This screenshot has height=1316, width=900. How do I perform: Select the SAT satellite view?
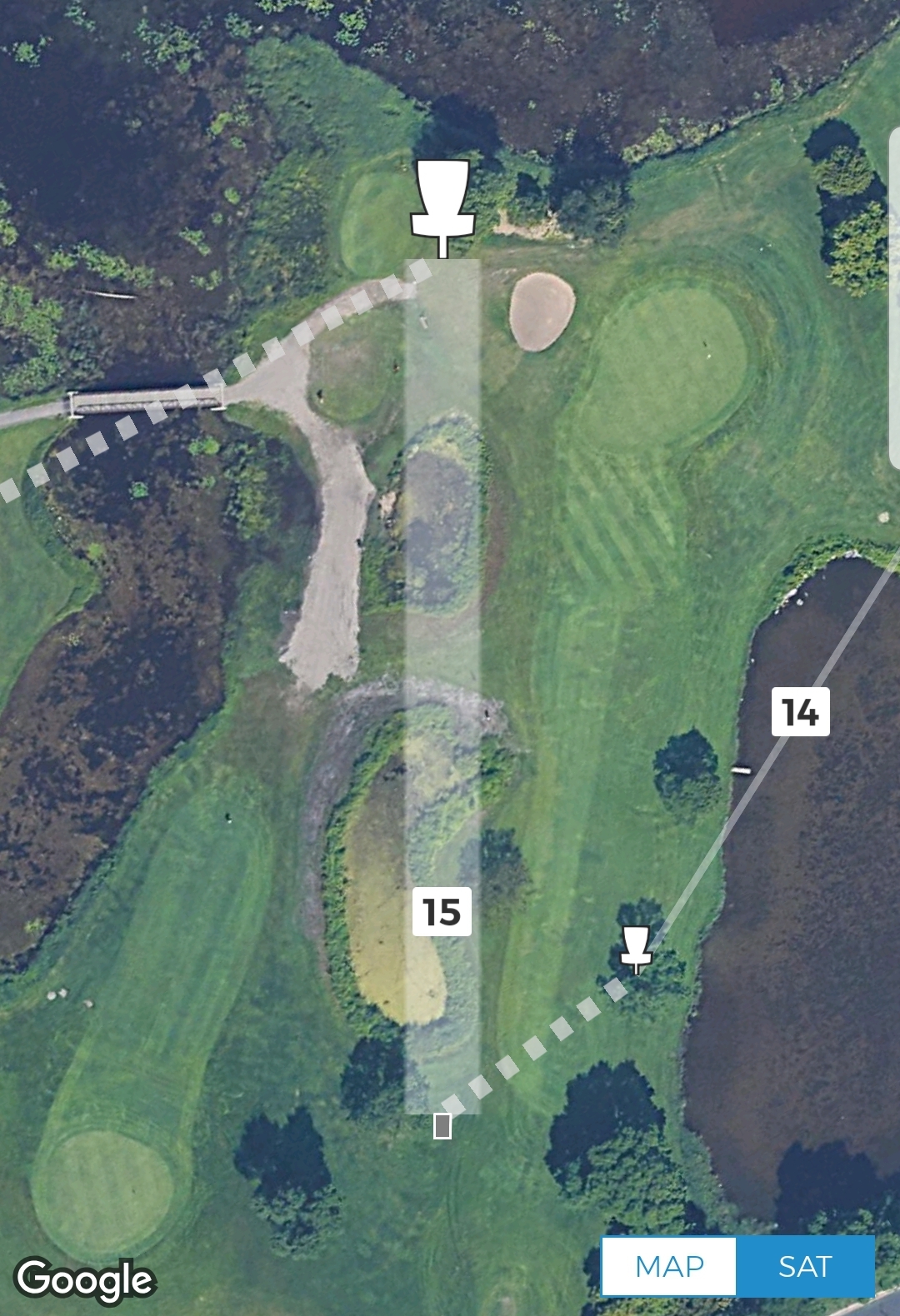(x=805, y=1266)
